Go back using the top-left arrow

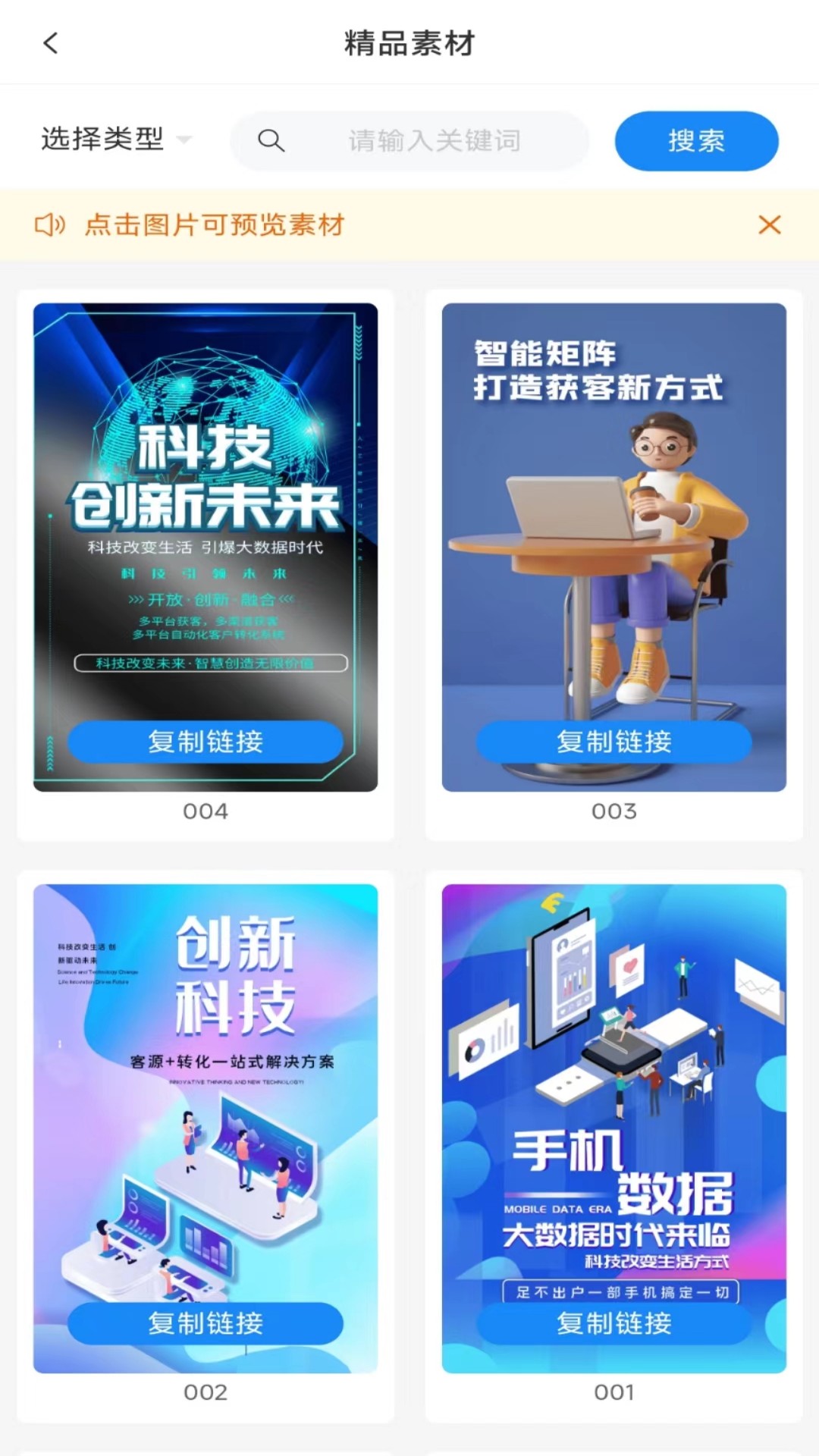(x=51, y=43)
